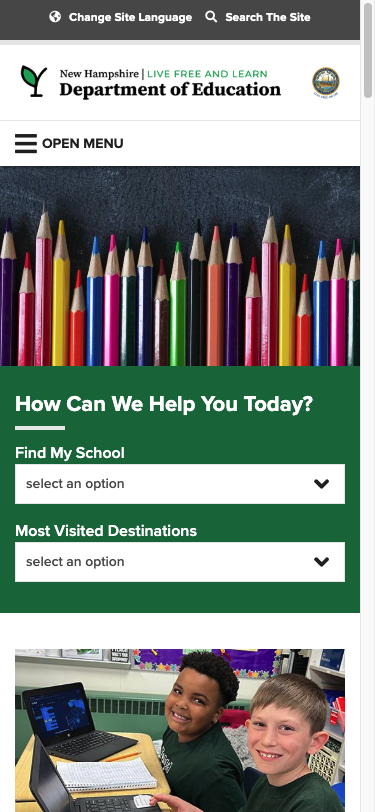Open Search The Site

tap(258, 17)
